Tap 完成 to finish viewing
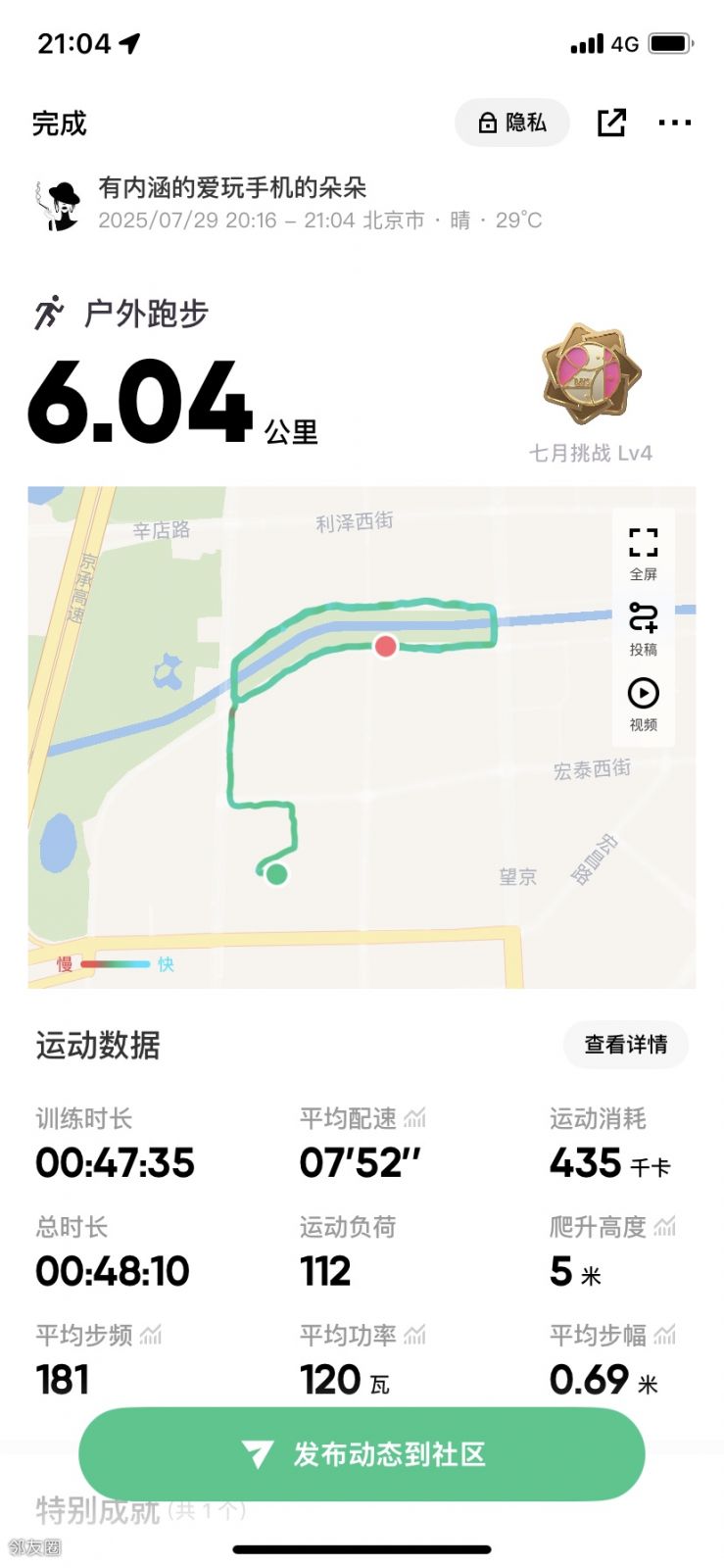The width and height of the screenshot is (724, 1568). pyautogui.click(x=59, y=123)
